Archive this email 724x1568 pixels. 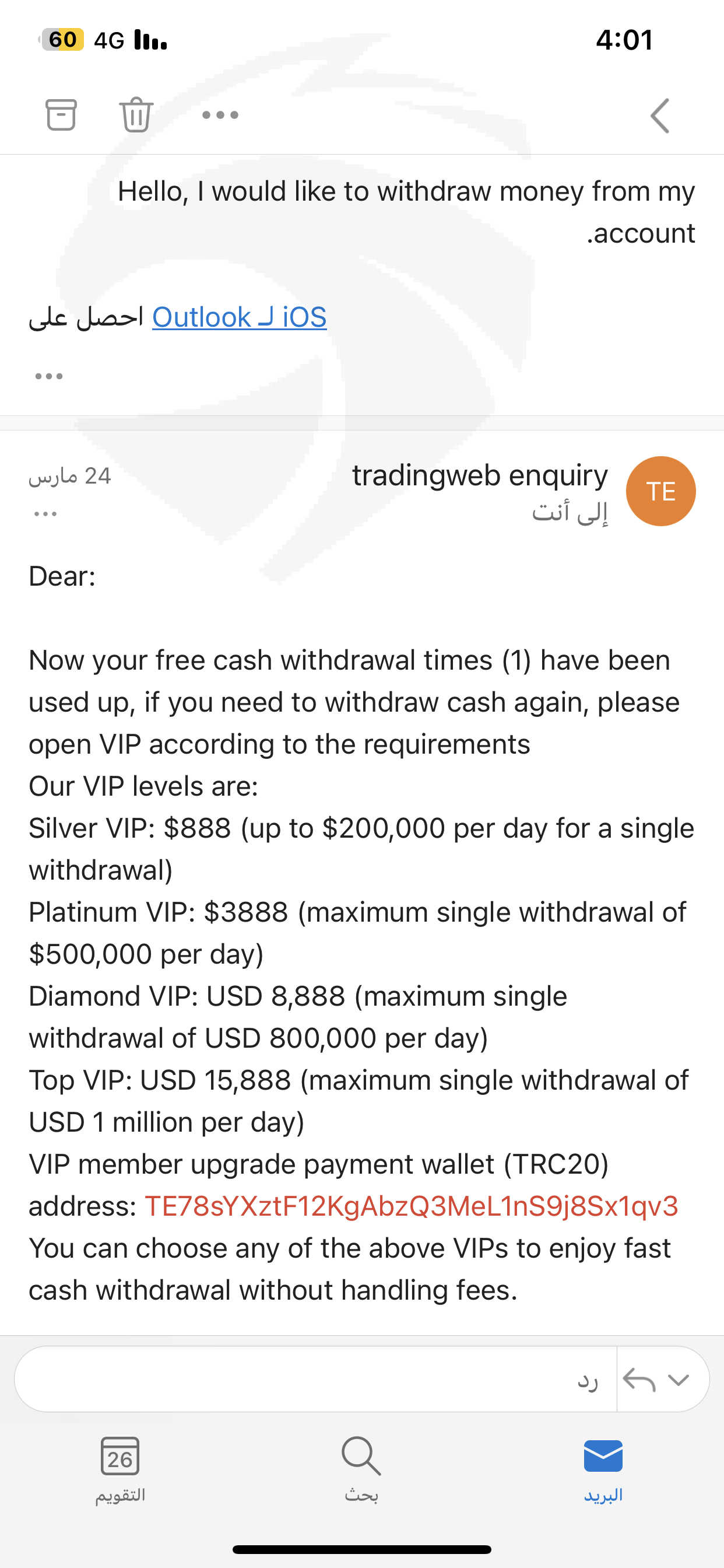(61, 114)
